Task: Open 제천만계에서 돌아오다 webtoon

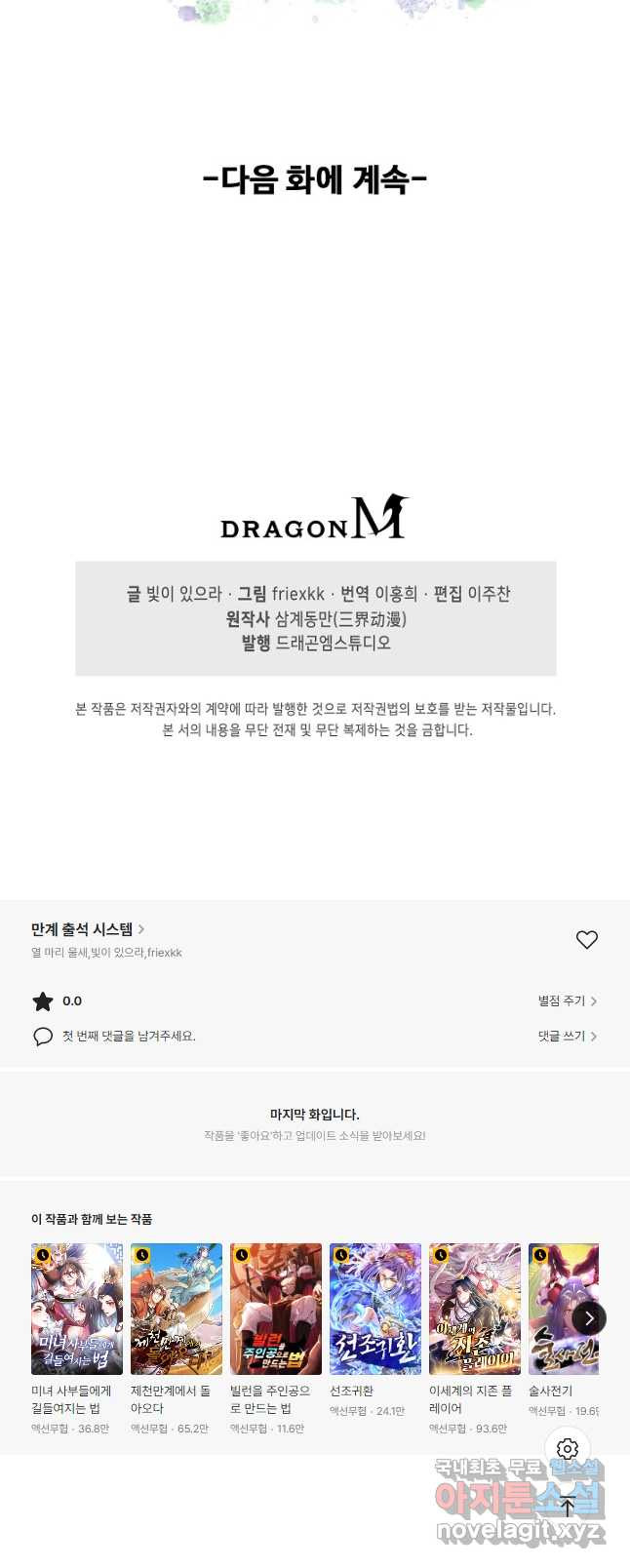Action: 177,1309
